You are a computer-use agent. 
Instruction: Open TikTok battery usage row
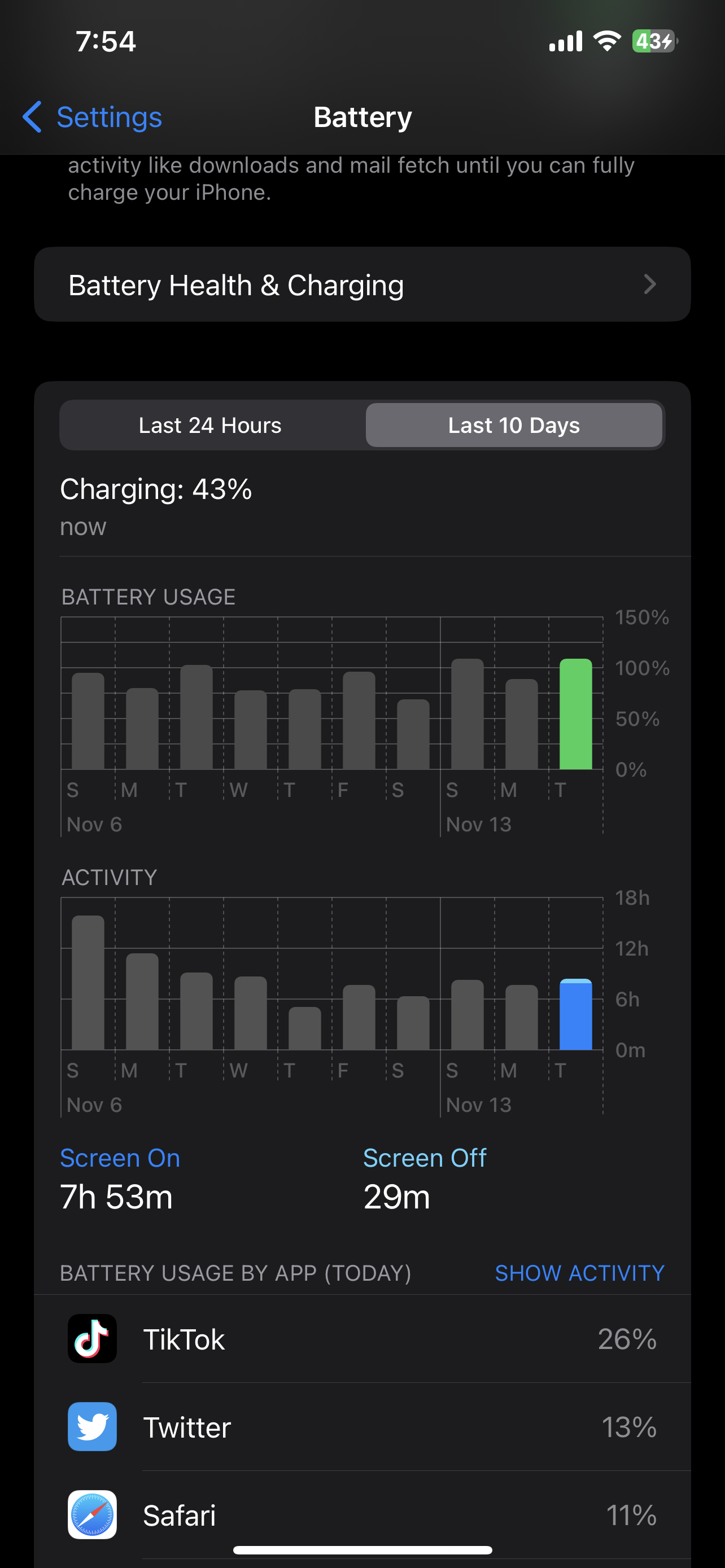pos(362,1338)
